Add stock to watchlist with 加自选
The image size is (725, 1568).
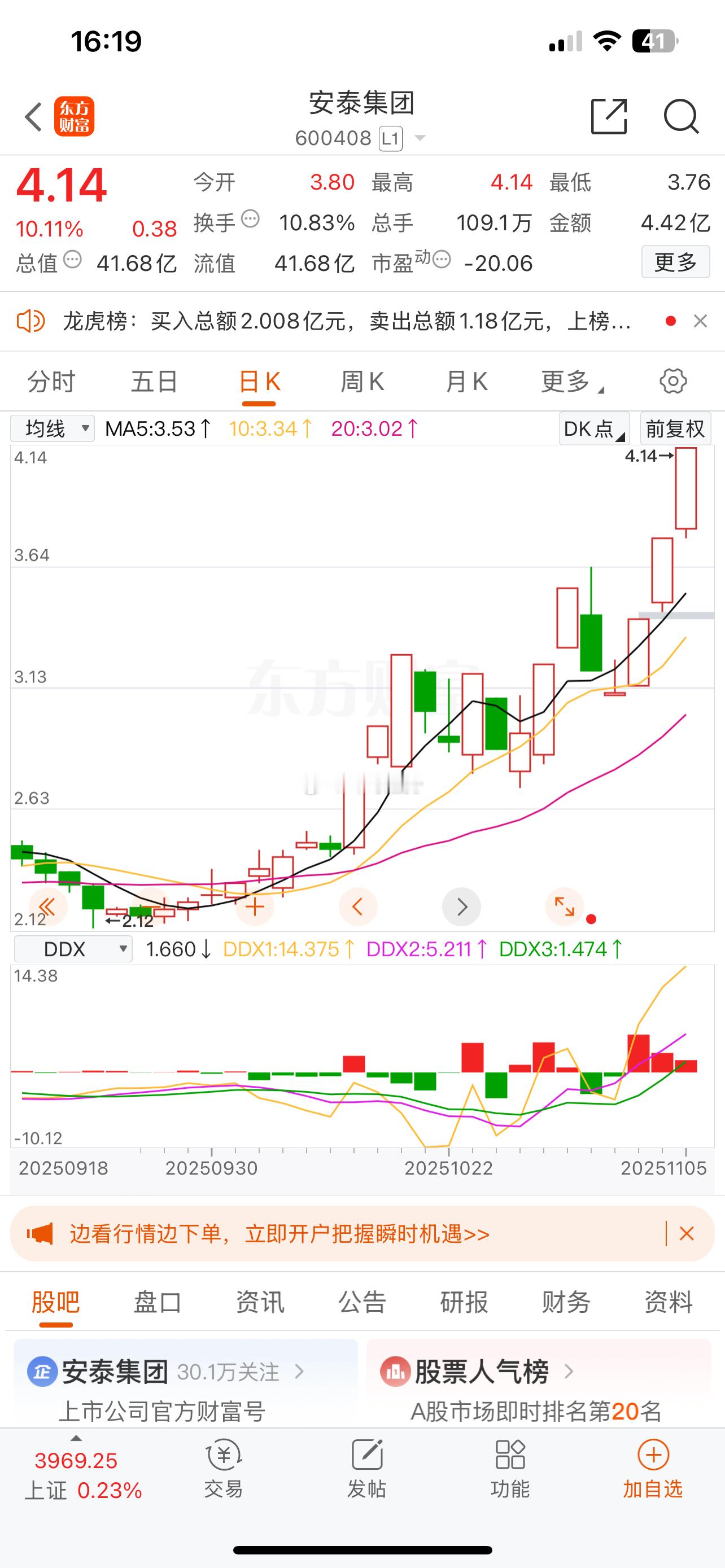click(653, 1468)
